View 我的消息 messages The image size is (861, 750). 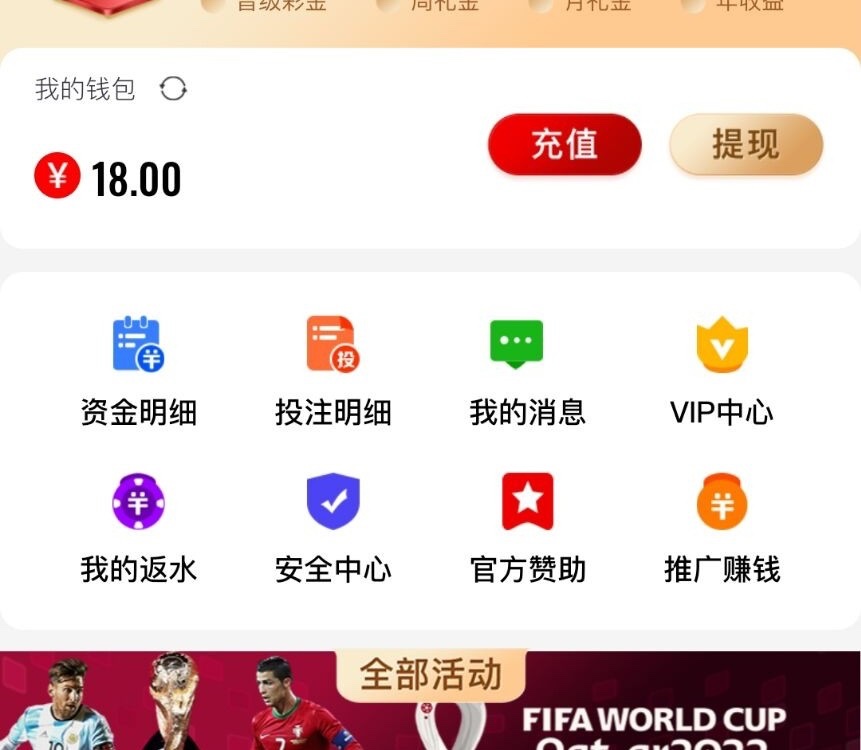tap(527, 370)
